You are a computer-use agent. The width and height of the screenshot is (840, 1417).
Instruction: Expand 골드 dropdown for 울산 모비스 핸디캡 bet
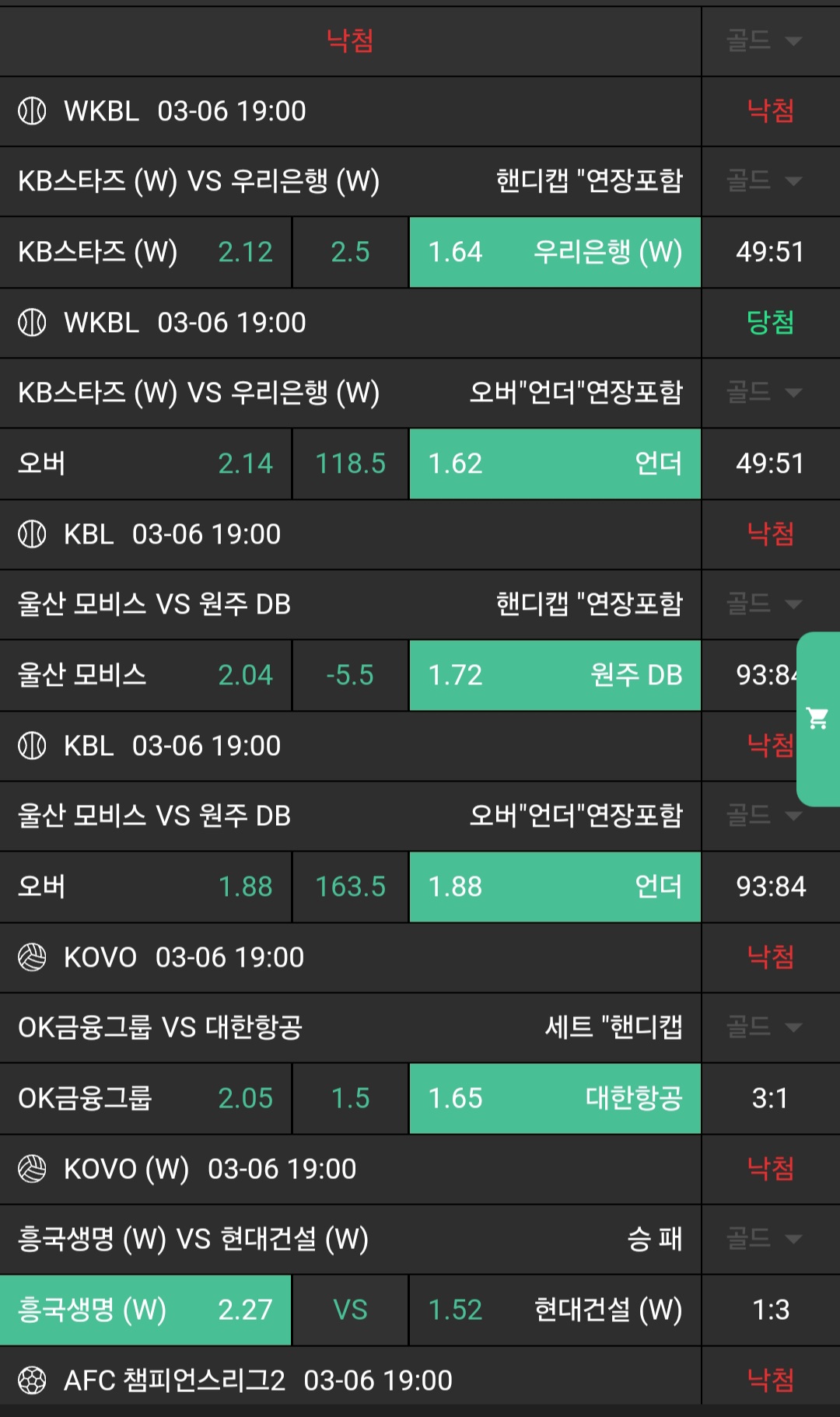[764, 604]
